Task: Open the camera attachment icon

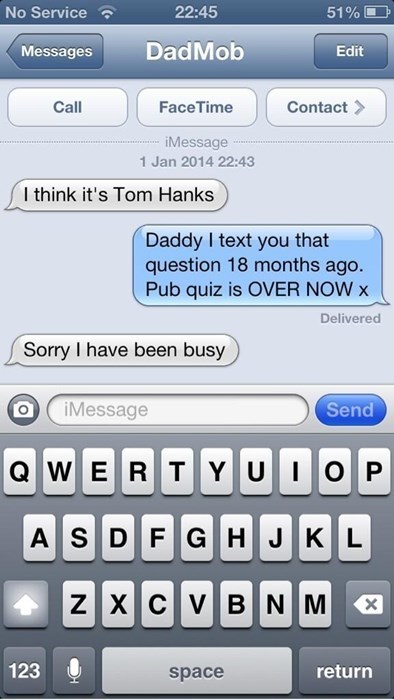Action: coord(23,409)
